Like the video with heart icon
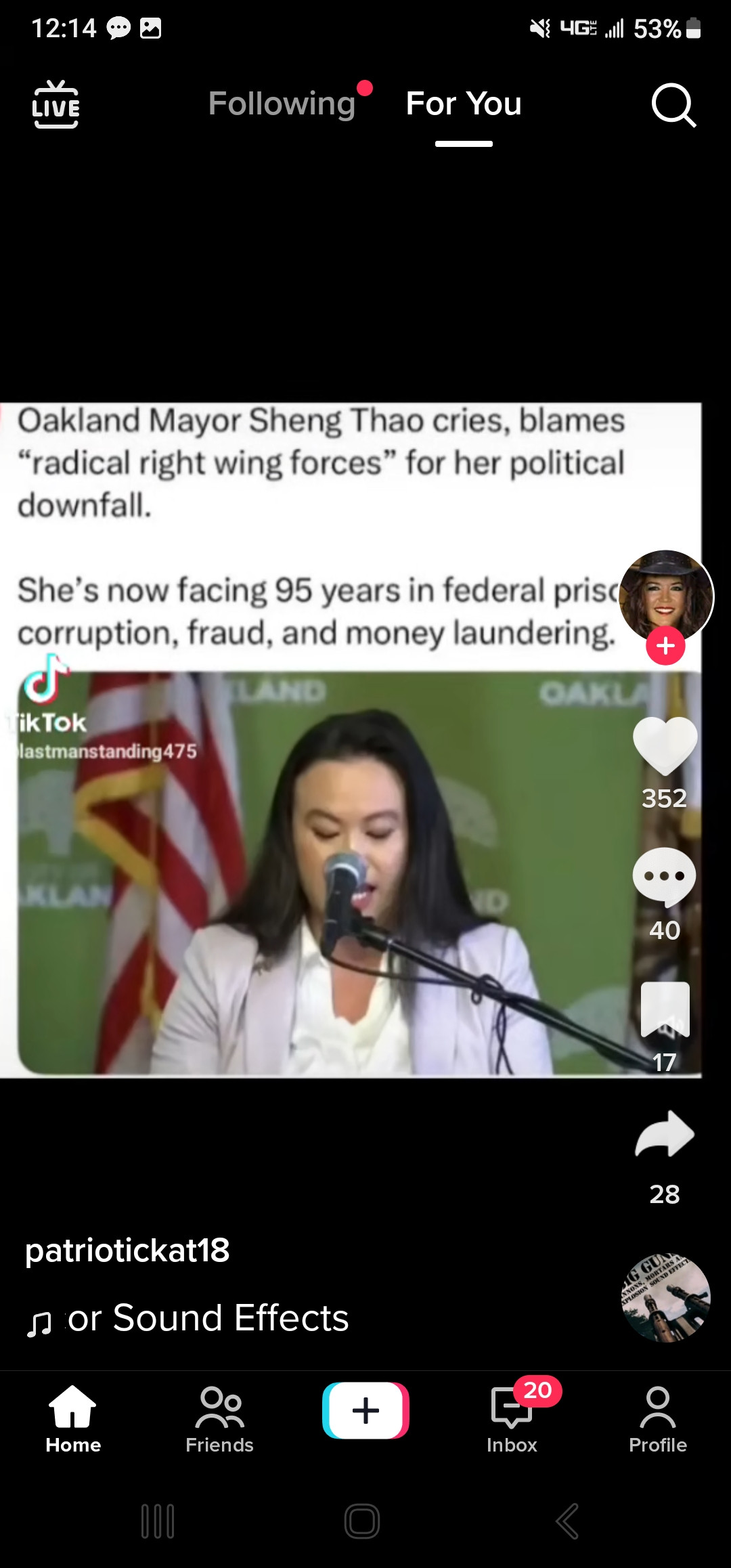The image size is (731, 1568). (x=665, y=745)
